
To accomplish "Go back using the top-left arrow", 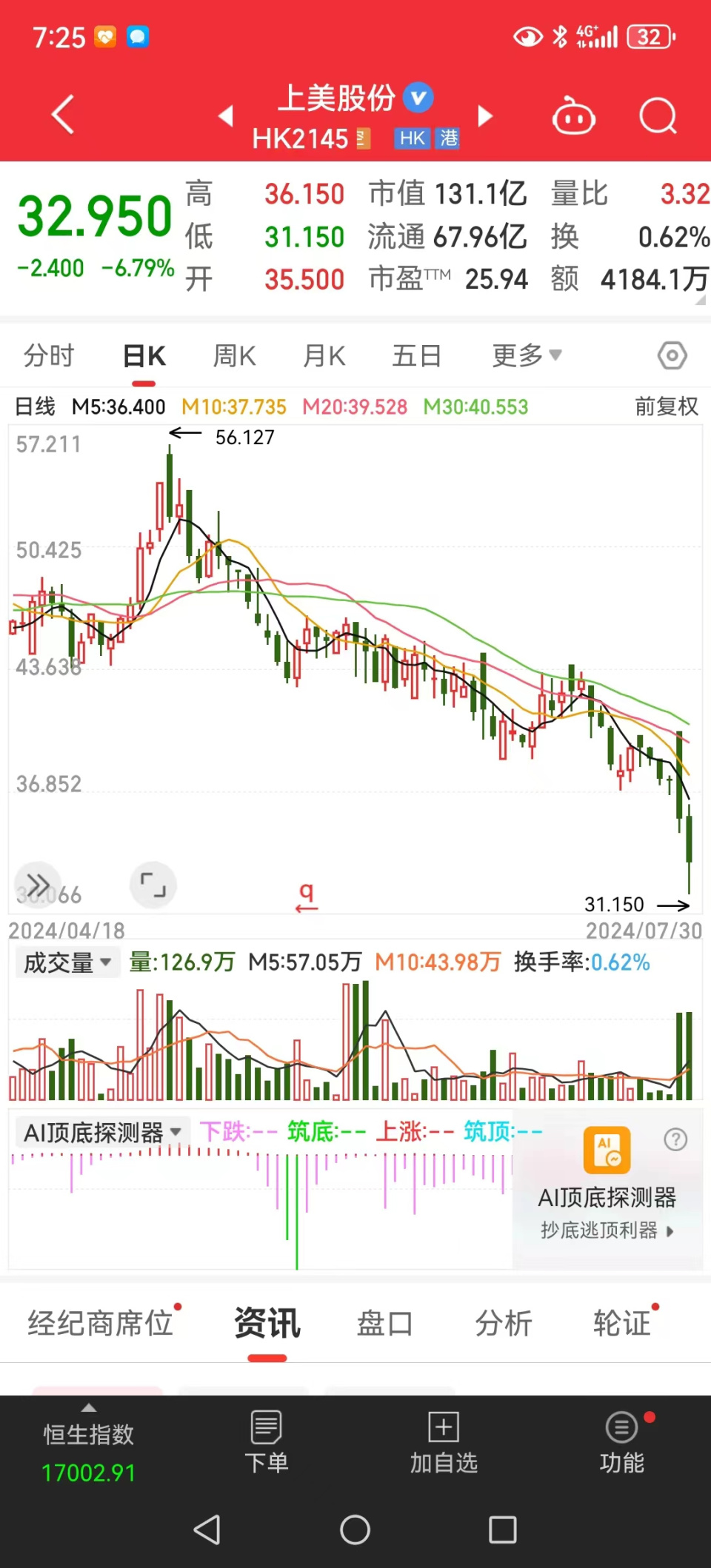I will coord(64,115).
